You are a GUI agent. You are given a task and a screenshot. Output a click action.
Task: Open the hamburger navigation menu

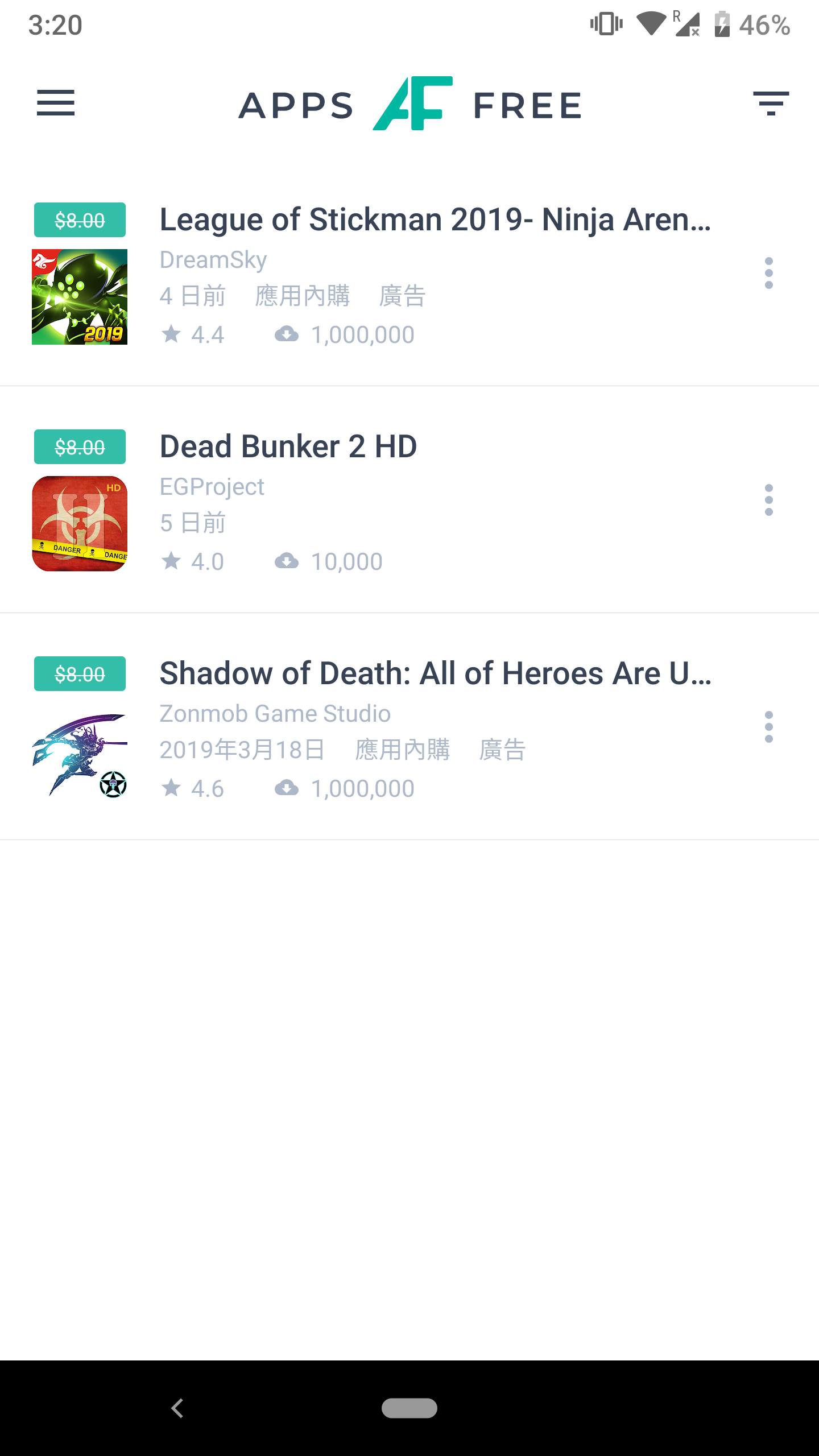56,103
